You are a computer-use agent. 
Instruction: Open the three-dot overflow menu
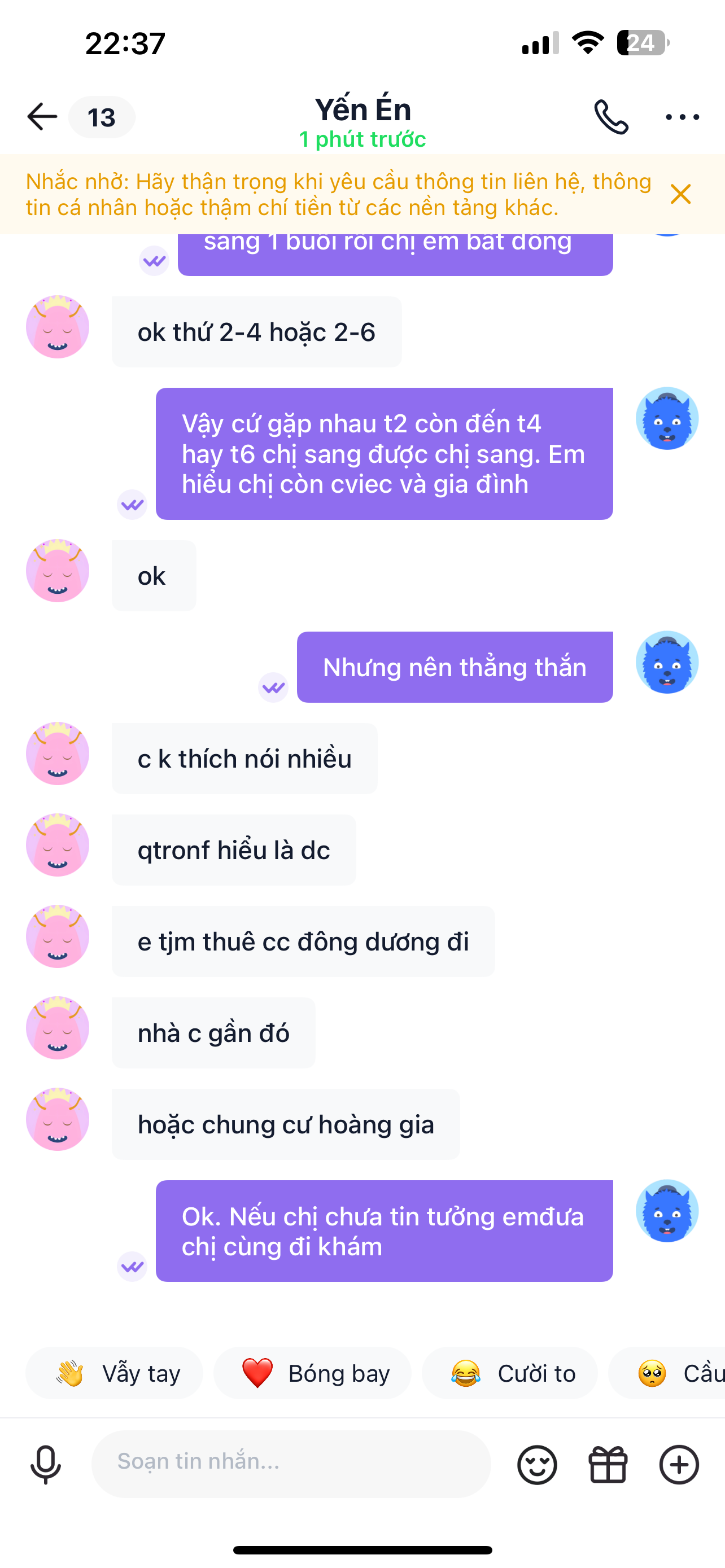pyautogui.click(x=682, y=117)
